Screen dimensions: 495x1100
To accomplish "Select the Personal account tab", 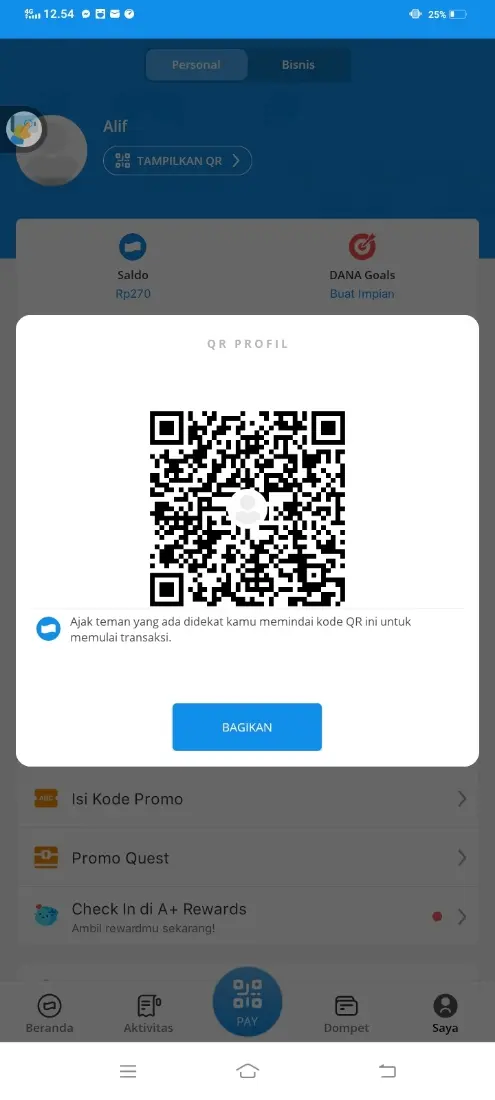I will point(196,65).
